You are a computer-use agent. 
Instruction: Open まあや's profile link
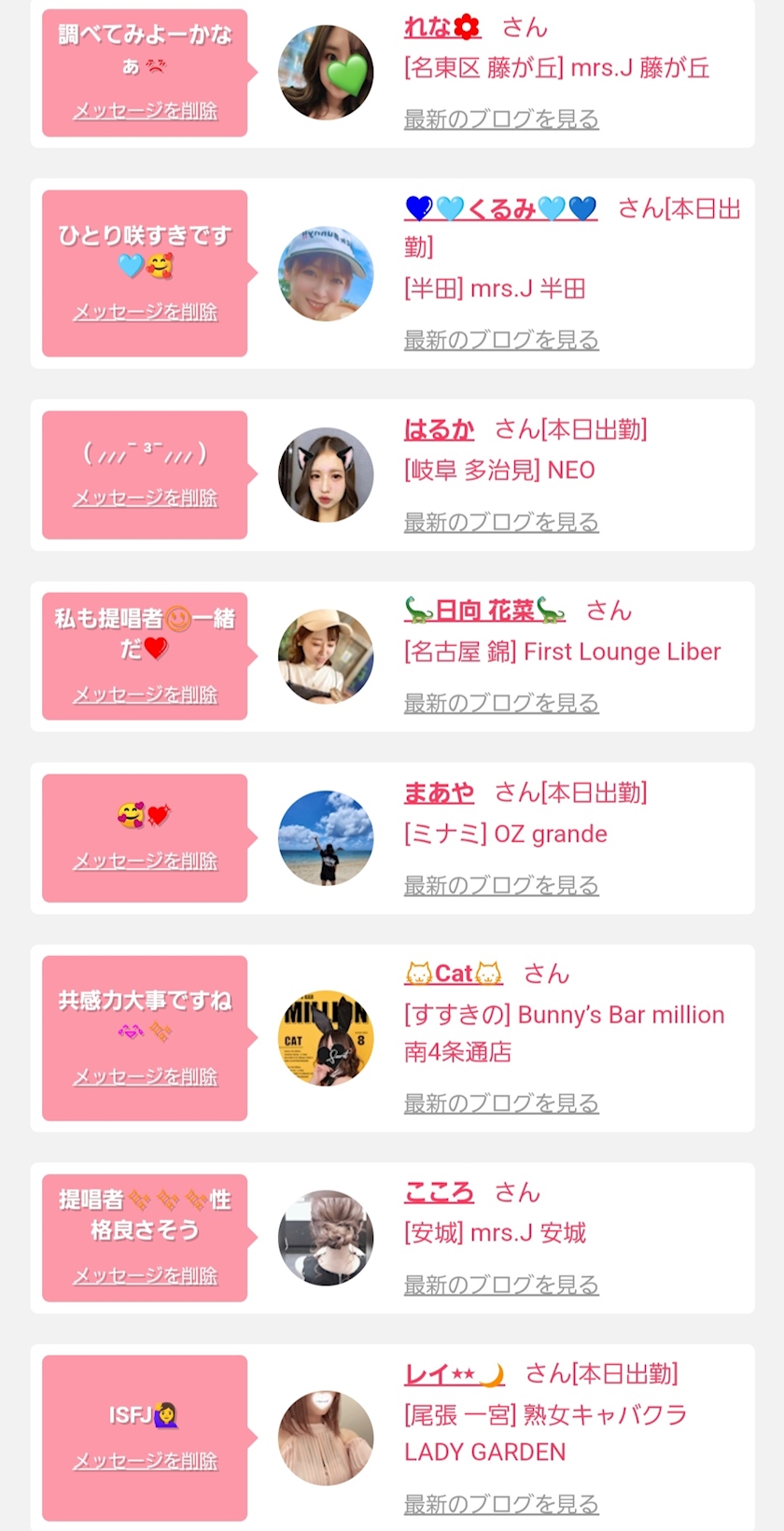pos(439,793)
